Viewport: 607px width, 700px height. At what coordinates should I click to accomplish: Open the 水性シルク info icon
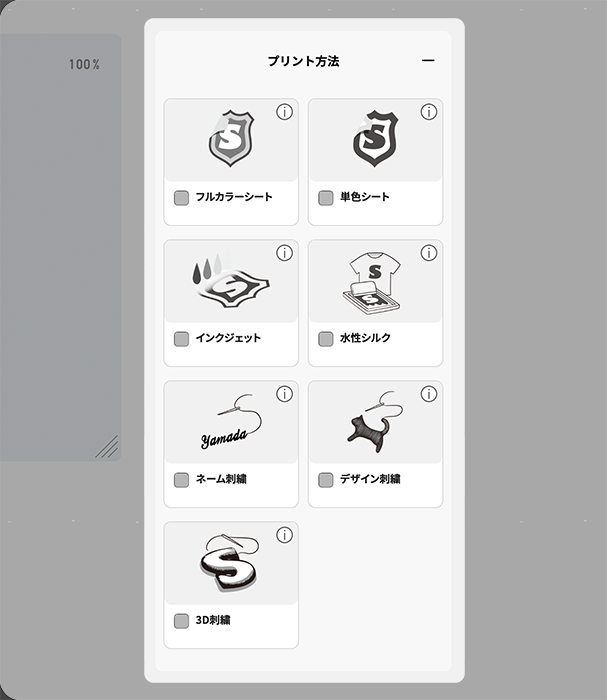coord(429,253)
